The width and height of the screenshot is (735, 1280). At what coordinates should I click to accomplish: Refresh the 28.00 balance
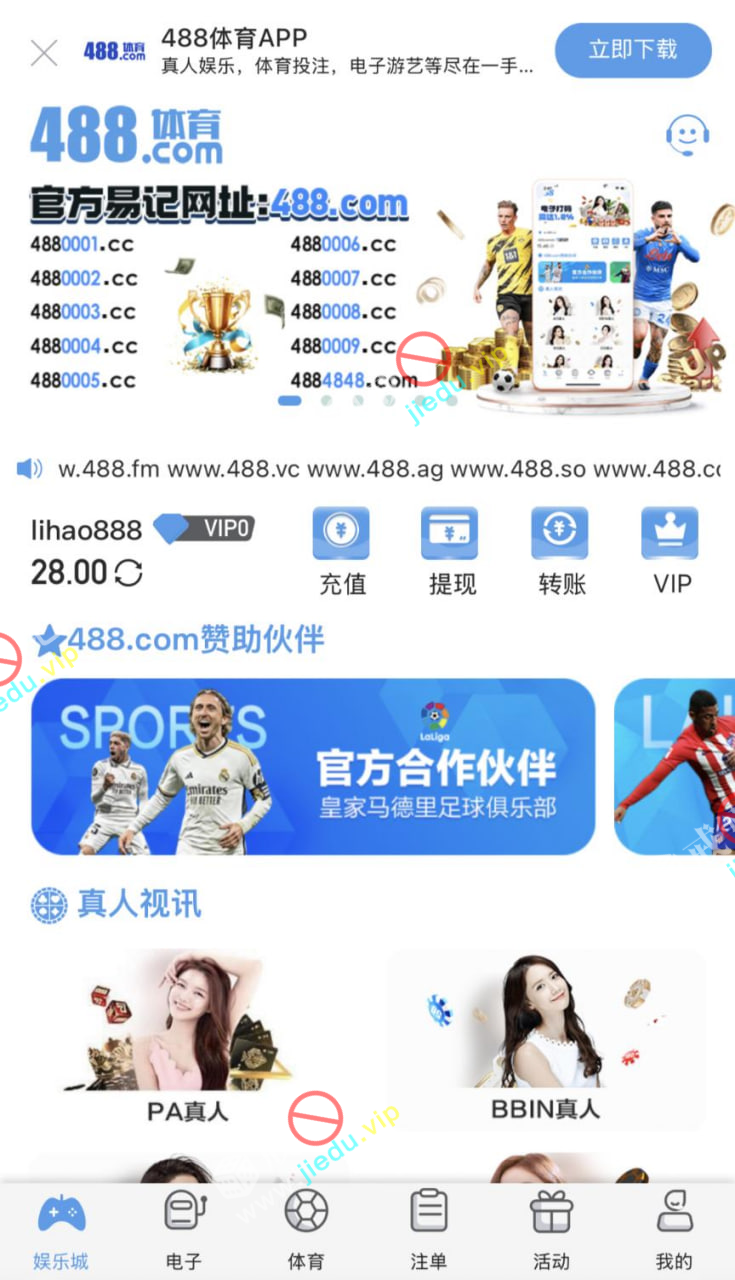click(128, 573)
